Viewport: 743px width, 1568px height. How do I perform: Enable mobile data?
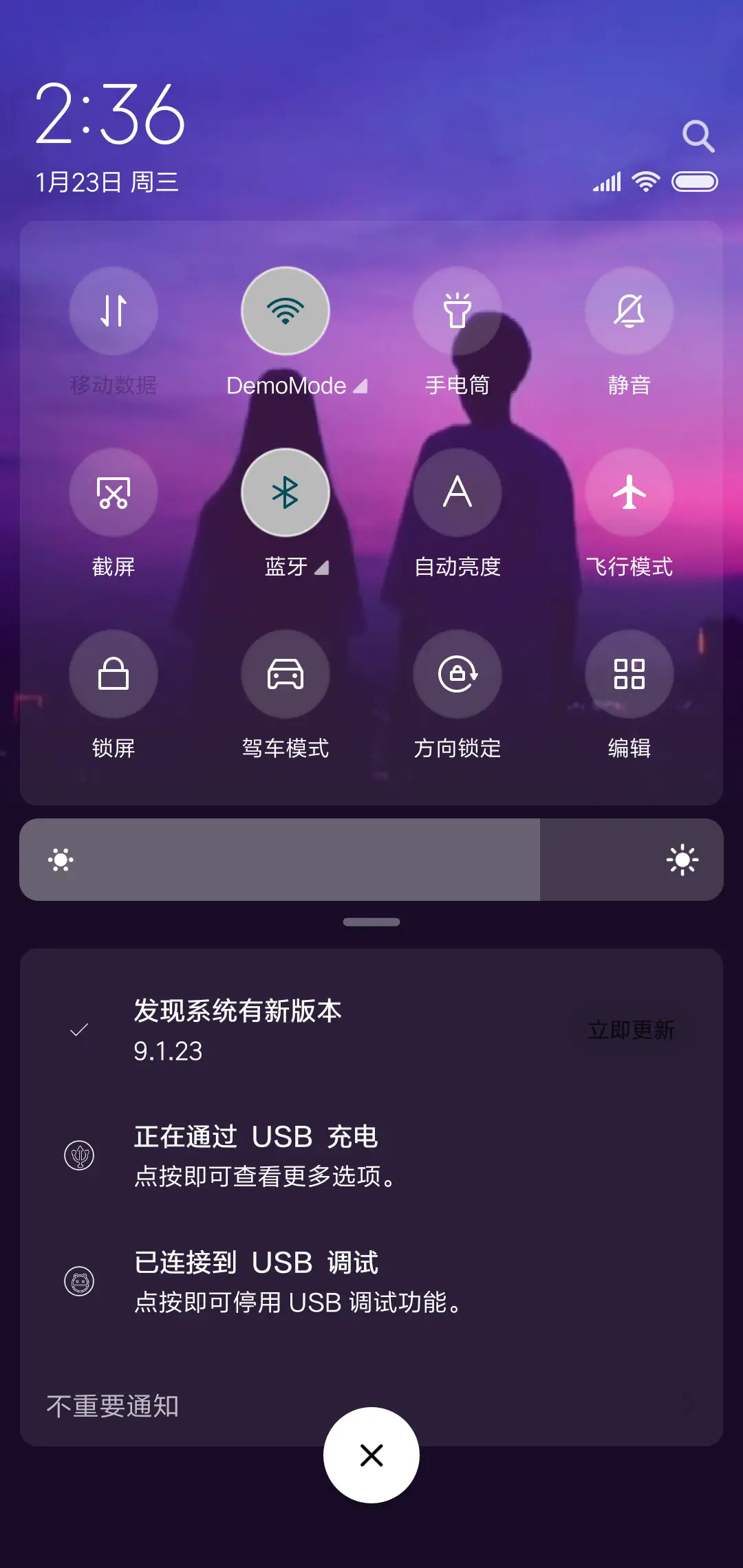click(x=114, y=311)
